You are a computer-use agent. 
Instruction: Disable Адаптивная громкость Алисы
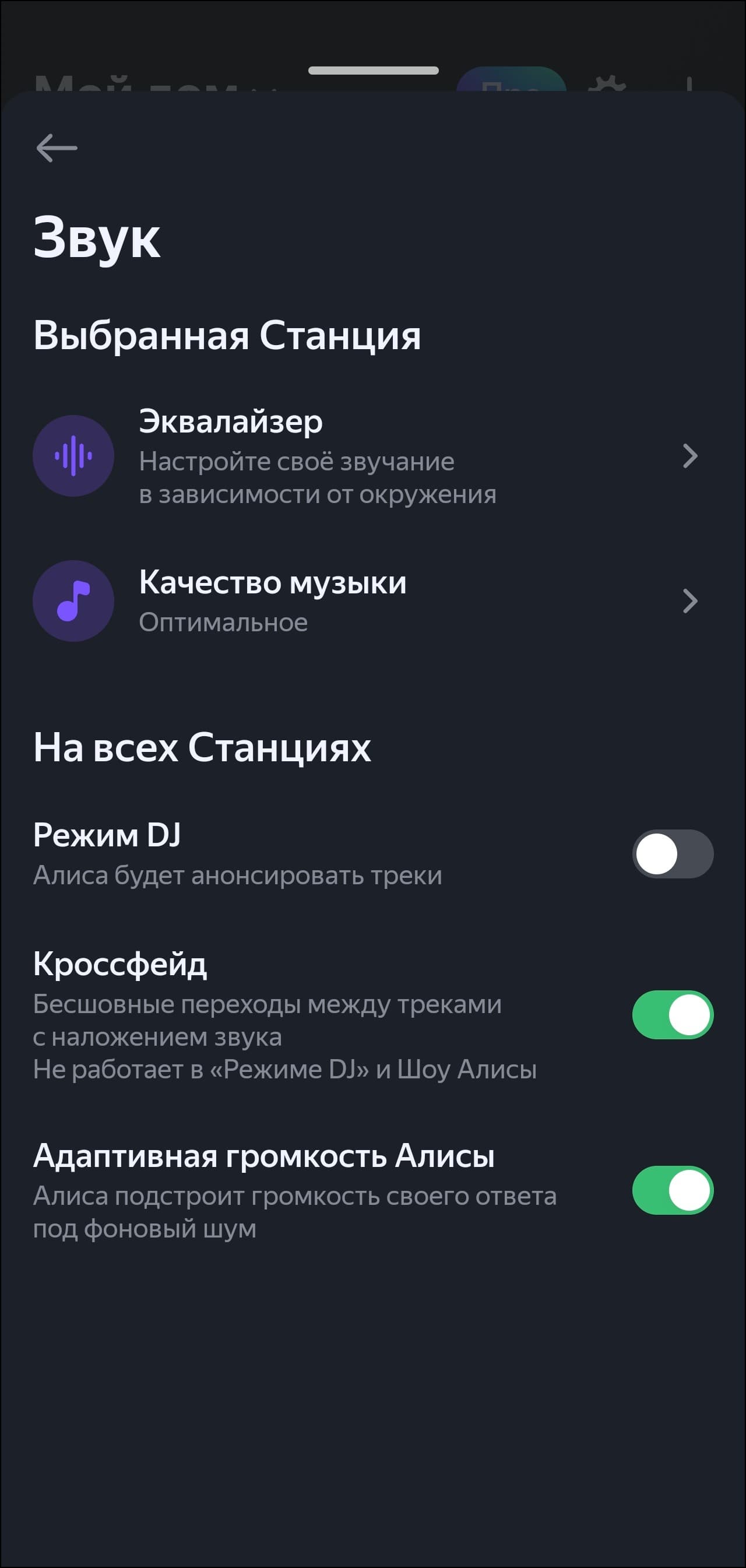point(673,1190)
